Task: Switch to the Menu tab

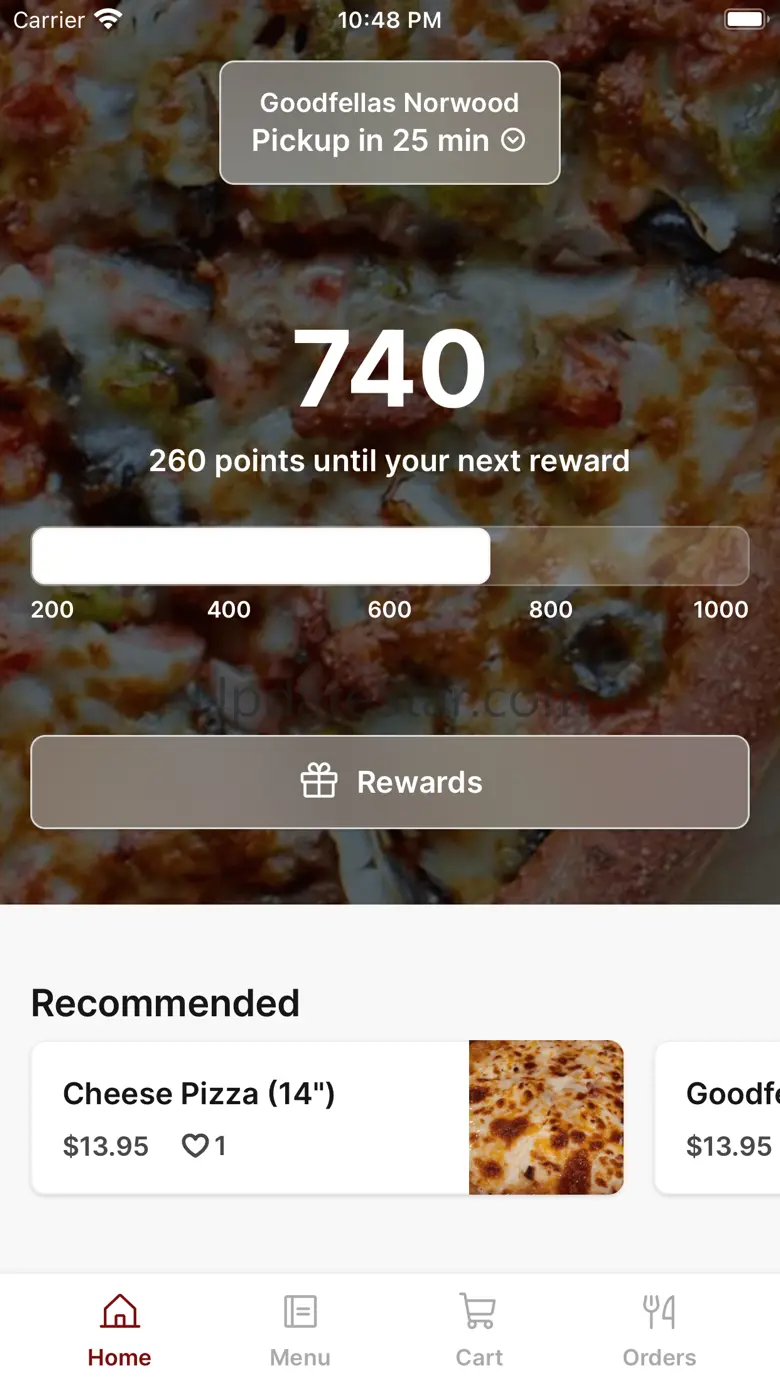Action: (300, 1330)
